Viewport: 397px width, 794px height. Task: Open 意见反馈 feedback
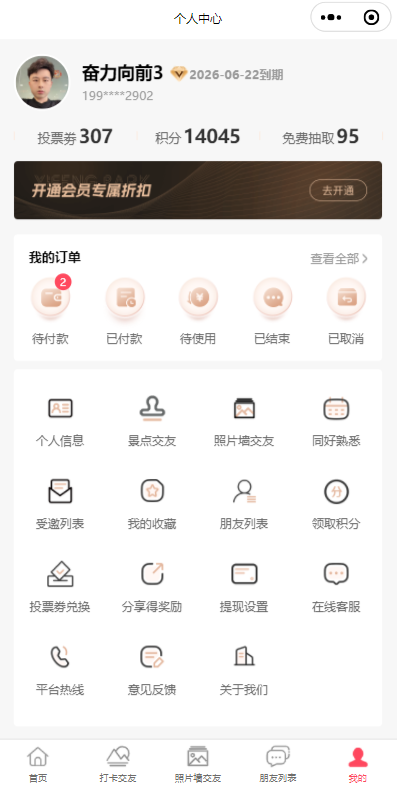click(x=152, y=670)
